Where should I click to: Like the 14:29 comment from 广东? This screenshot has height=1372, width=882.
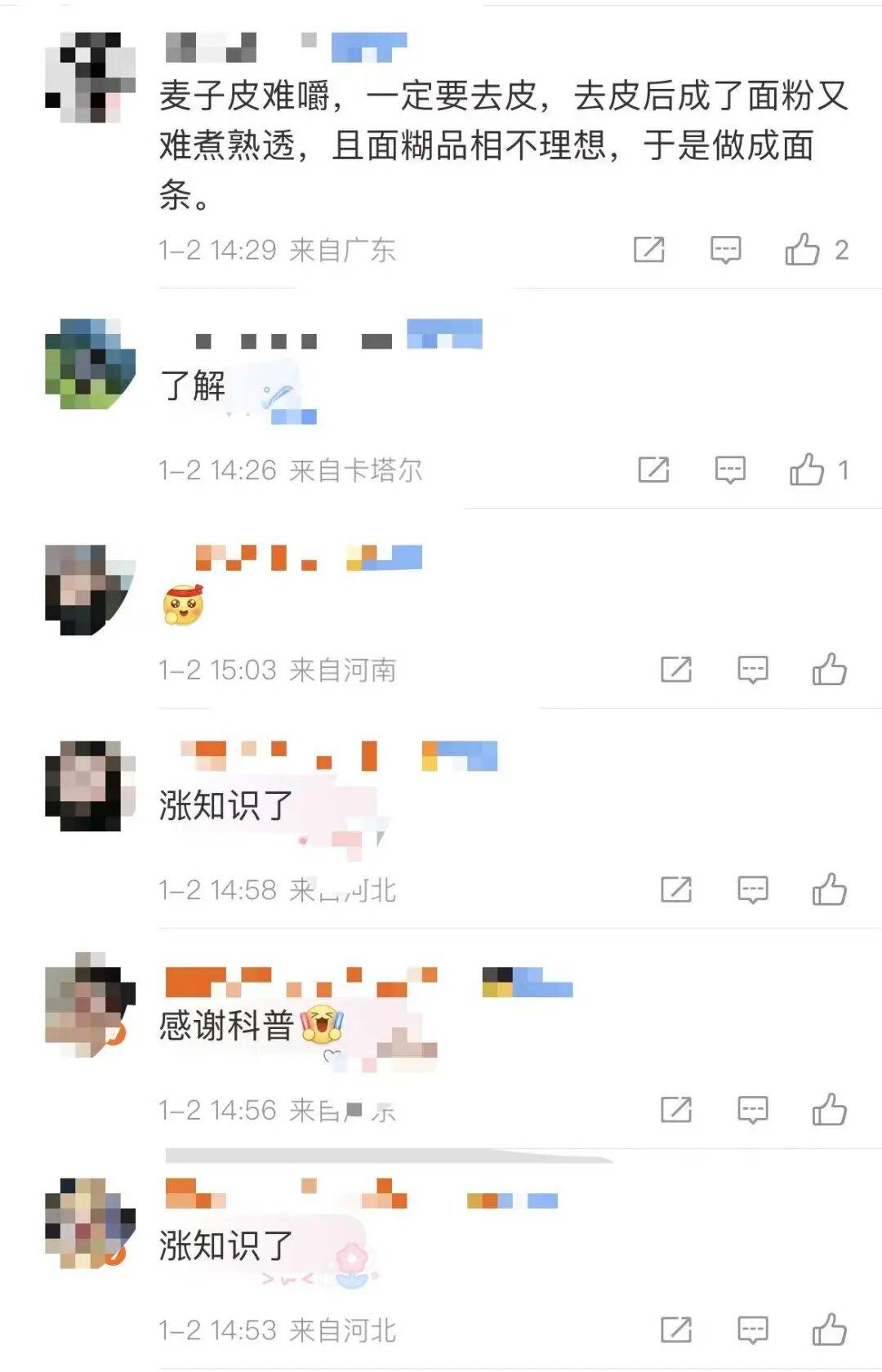point(802,249)
